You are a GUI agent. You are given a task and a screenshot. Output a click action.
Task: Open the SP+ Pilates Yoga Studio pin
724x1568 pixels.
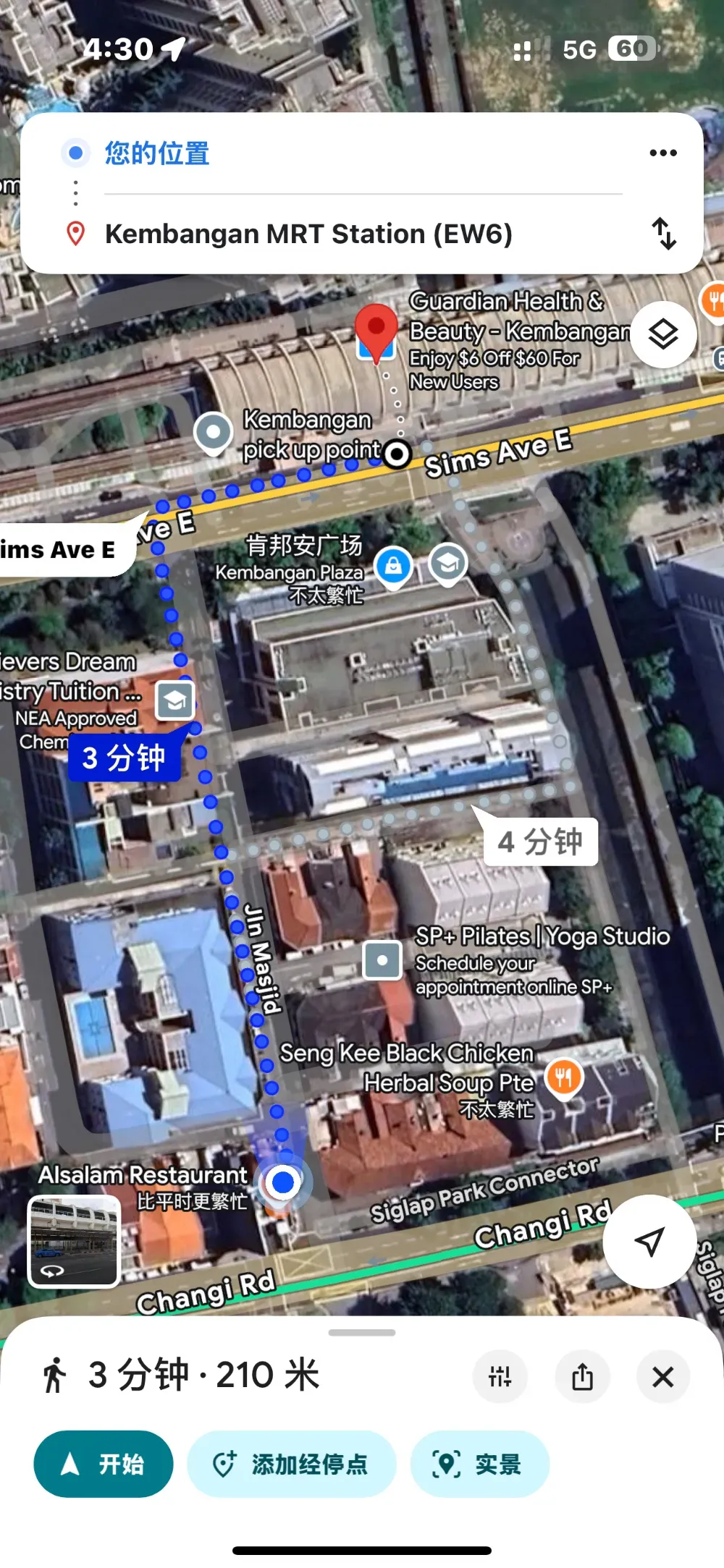point(382,960)
